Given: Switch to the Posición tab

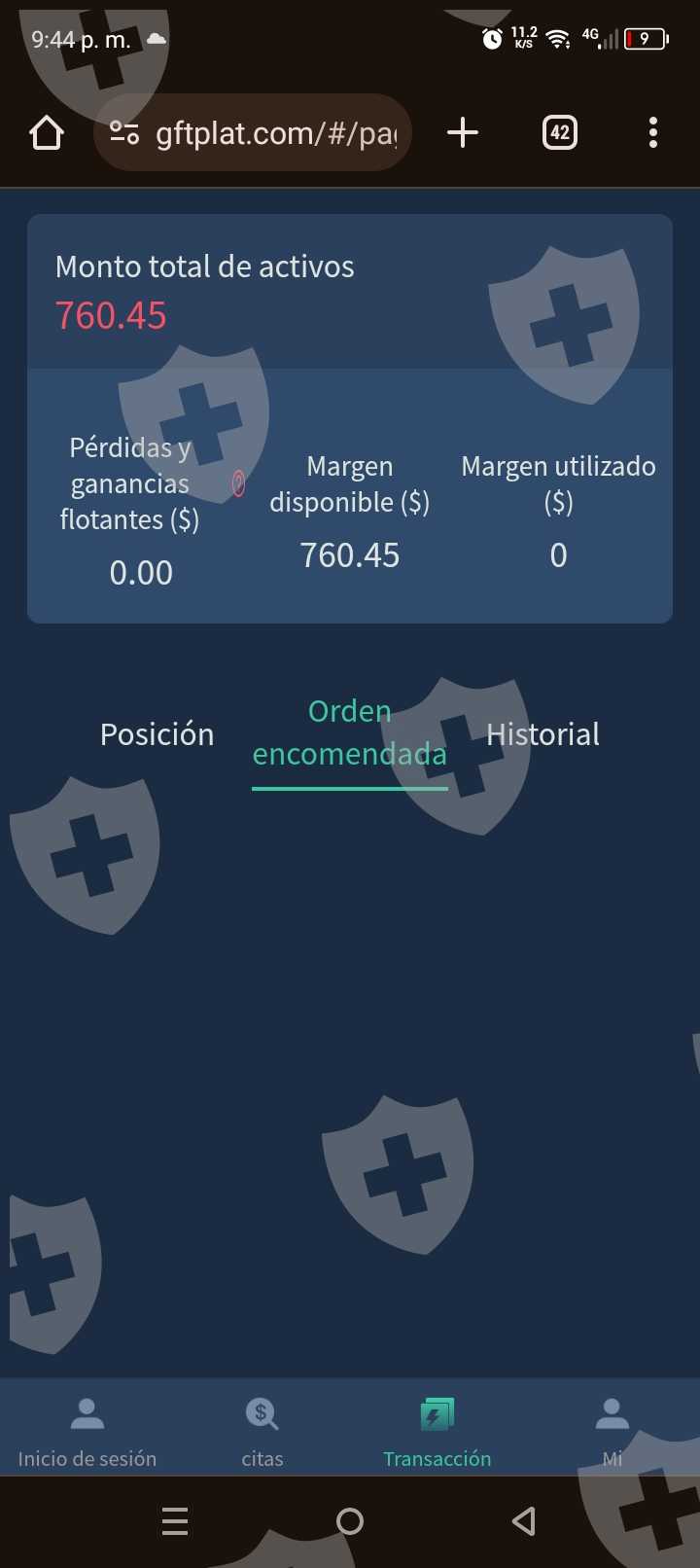Looking at the screenshot, I should tap(157, 734).
